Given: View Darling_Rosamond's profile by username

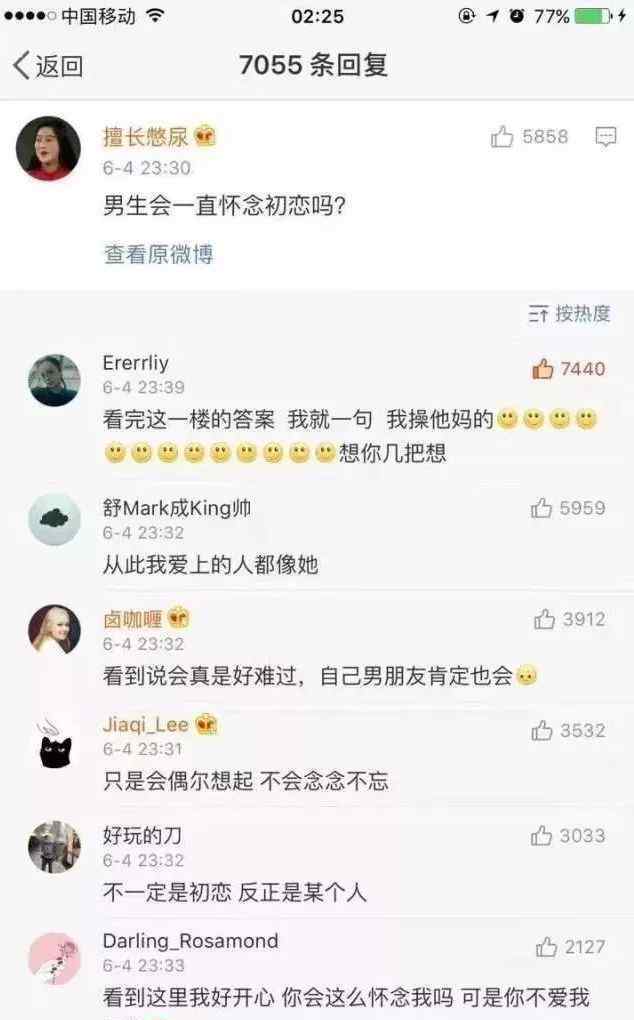Looking at the screenshot, I should pos(190,941).
